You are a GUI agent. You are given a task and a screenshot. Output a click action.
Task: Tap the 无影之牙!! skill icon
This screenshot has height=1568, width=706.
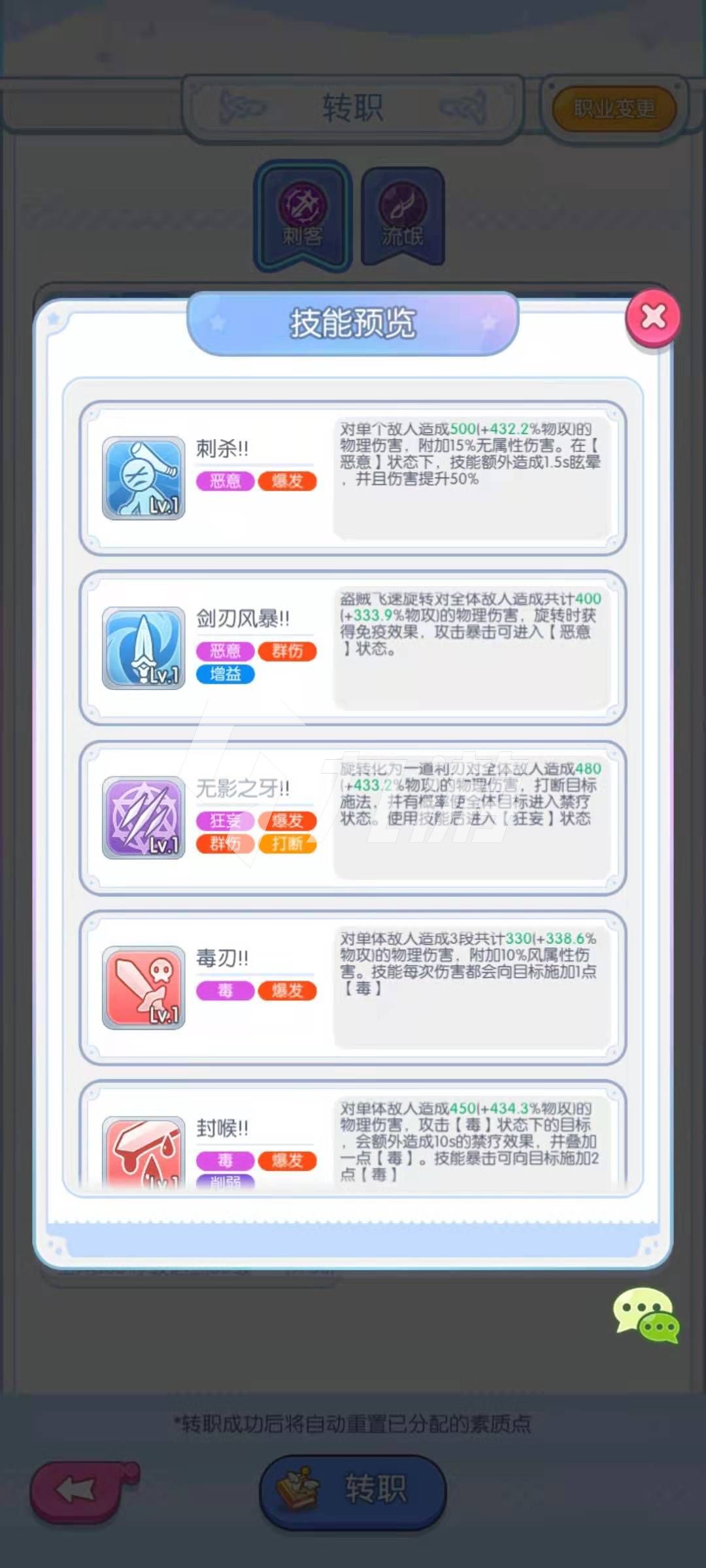pos(144,818)
